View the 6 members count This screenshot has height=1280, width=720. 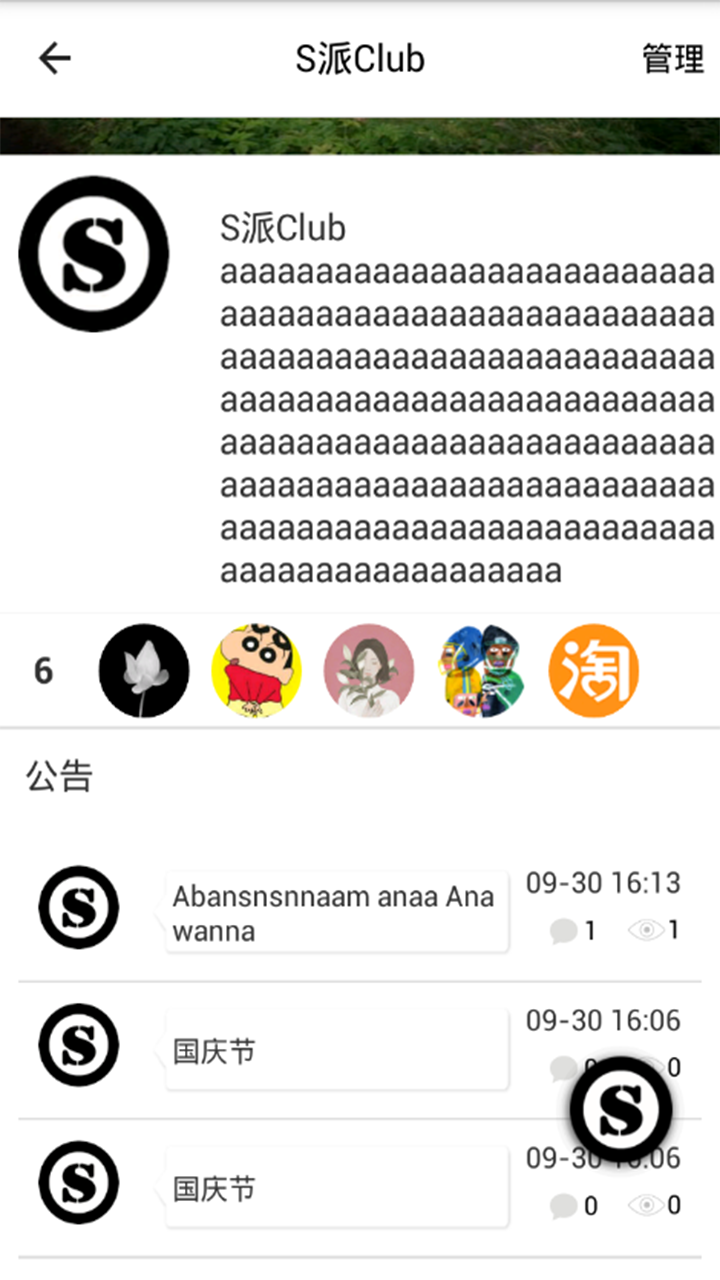point(43,671)
